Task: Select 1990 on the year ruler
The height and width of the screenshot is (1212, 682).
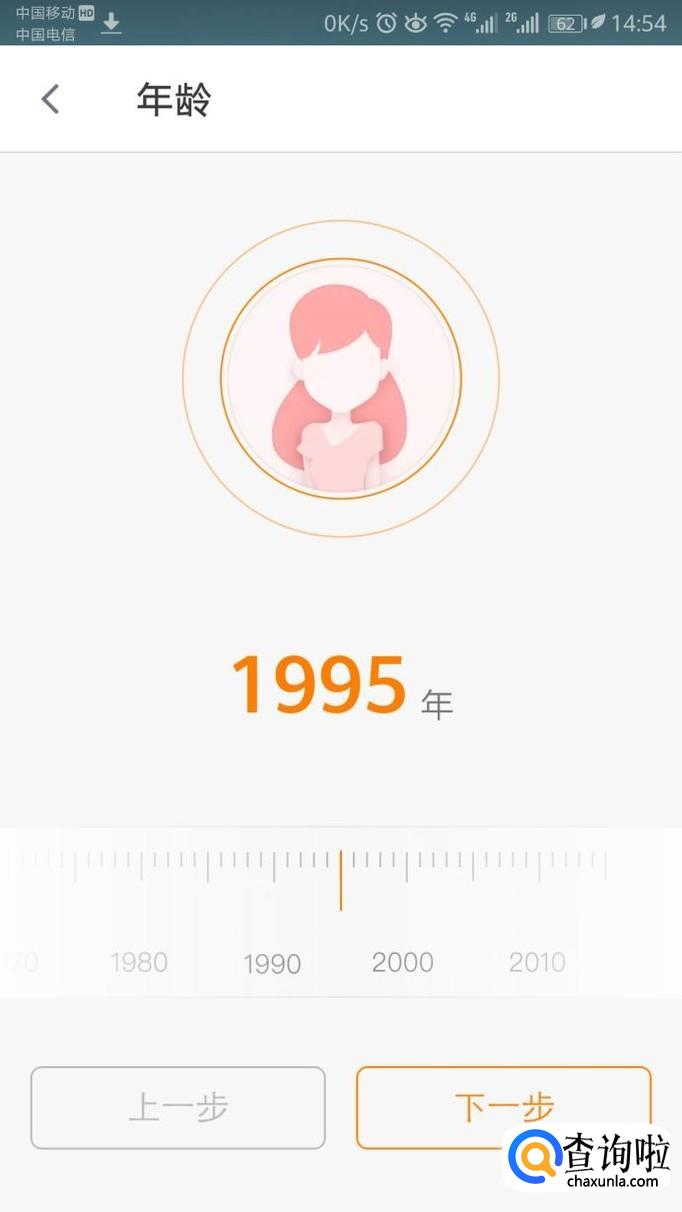Action: tap(272, 964)
